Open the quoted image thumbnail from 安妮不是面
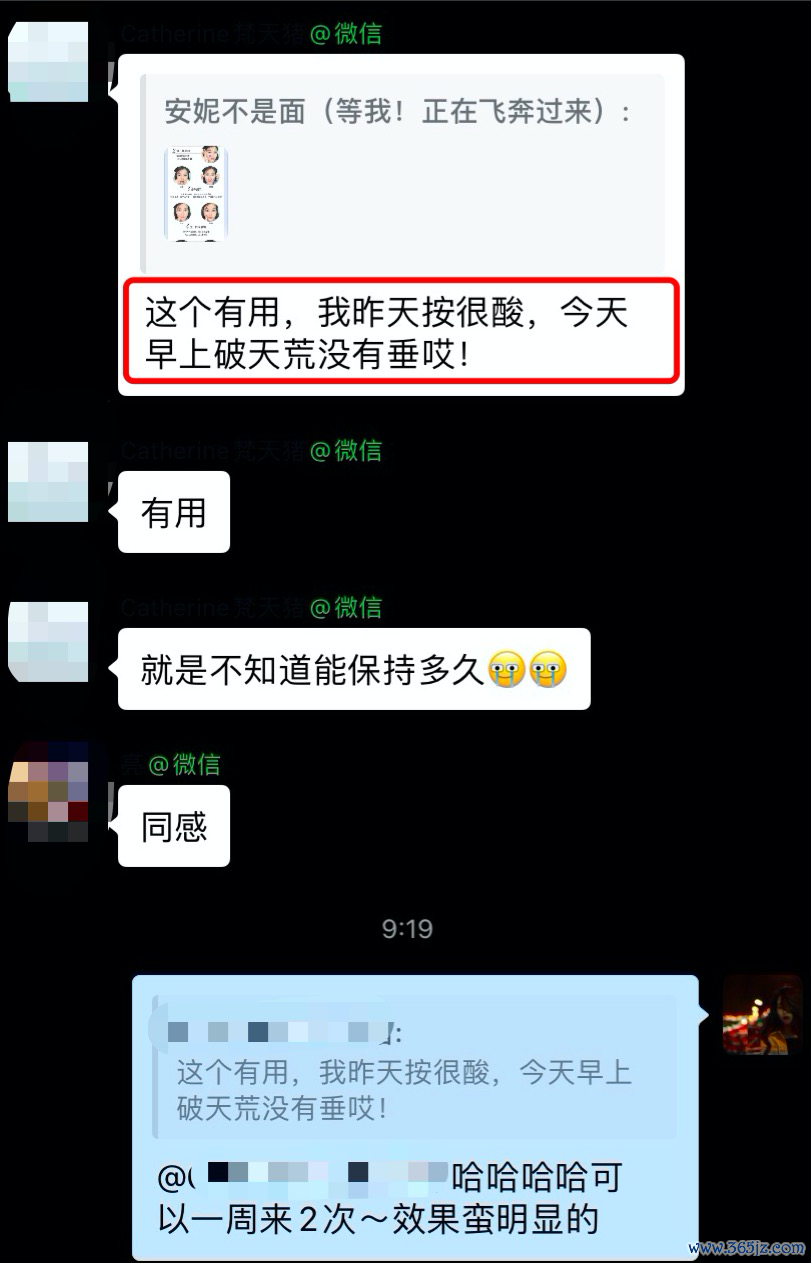 (x=196, y=193)
